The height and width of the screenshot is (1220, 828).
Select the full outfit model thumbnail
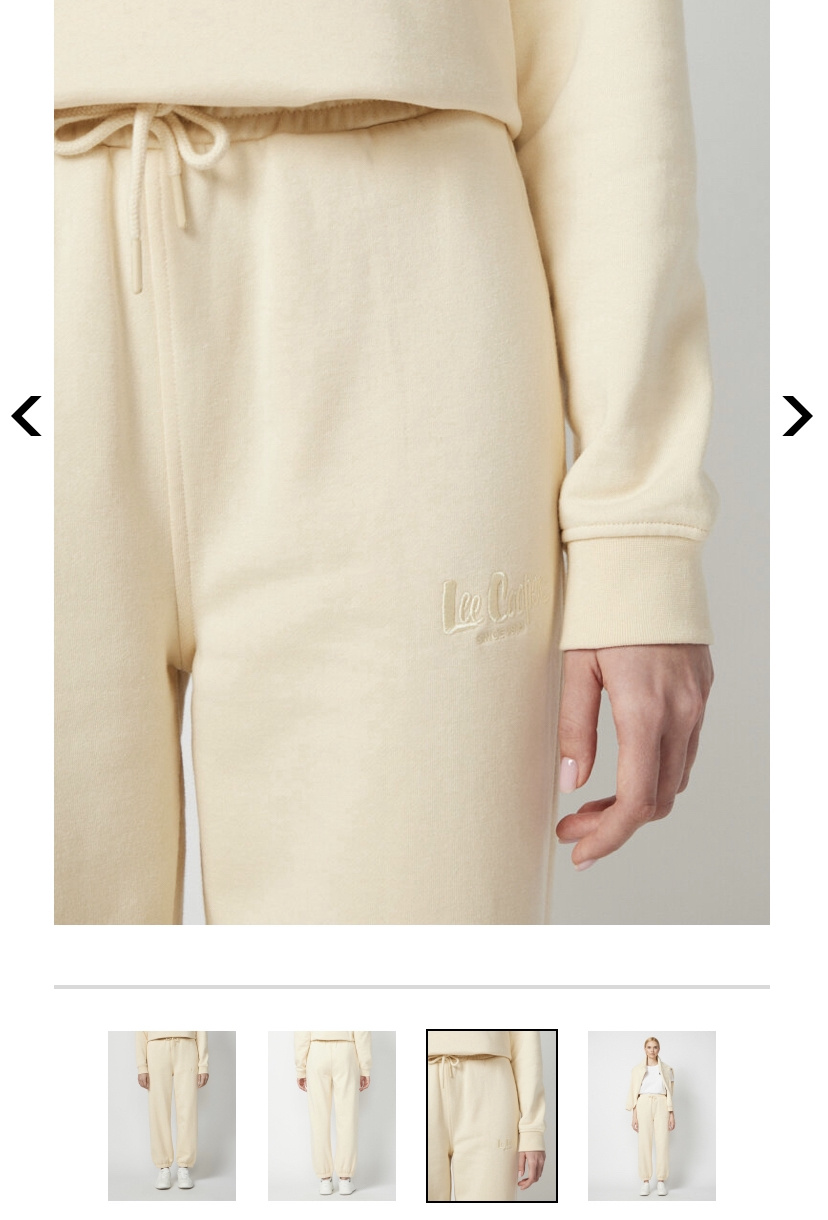(652, 1115)
